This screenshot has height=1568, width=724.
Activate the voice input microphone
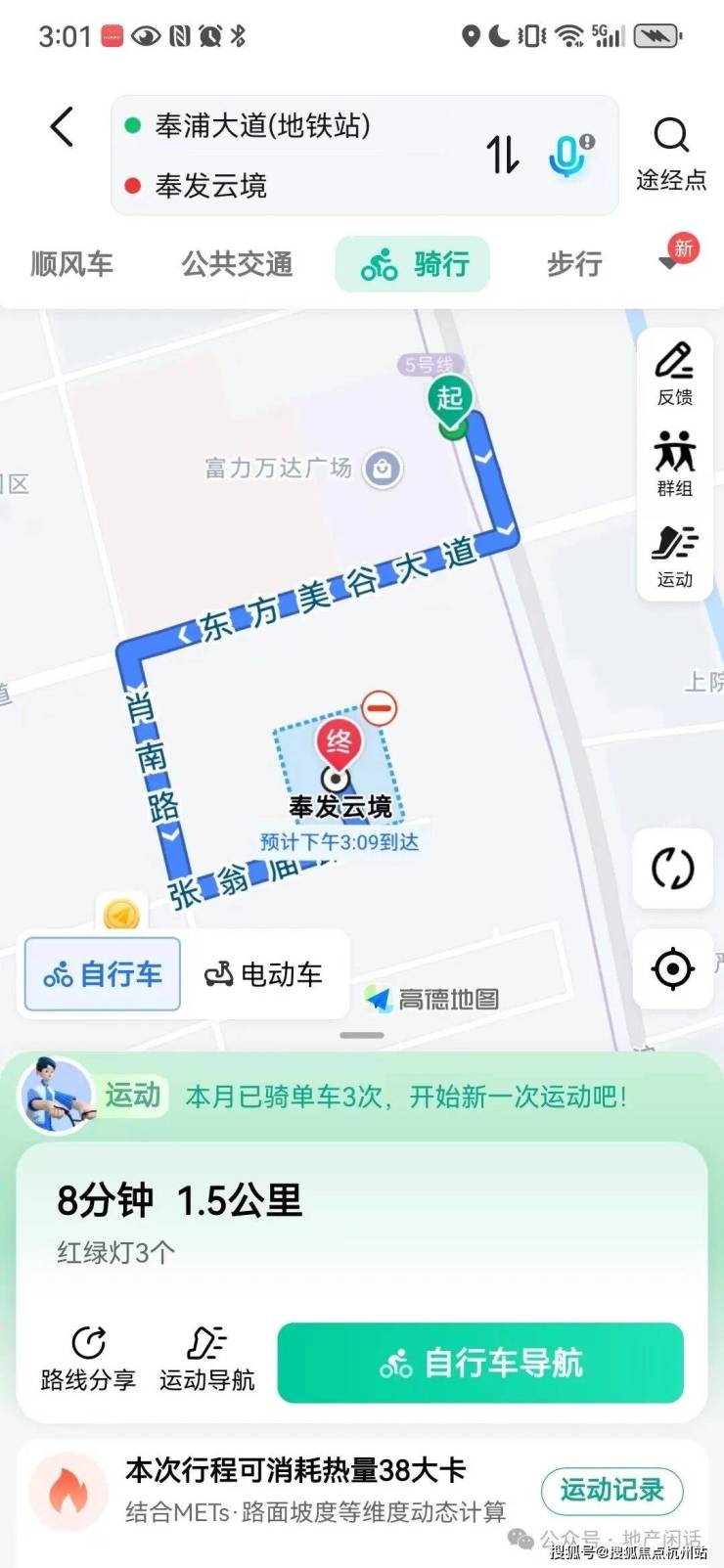(569, 155)
